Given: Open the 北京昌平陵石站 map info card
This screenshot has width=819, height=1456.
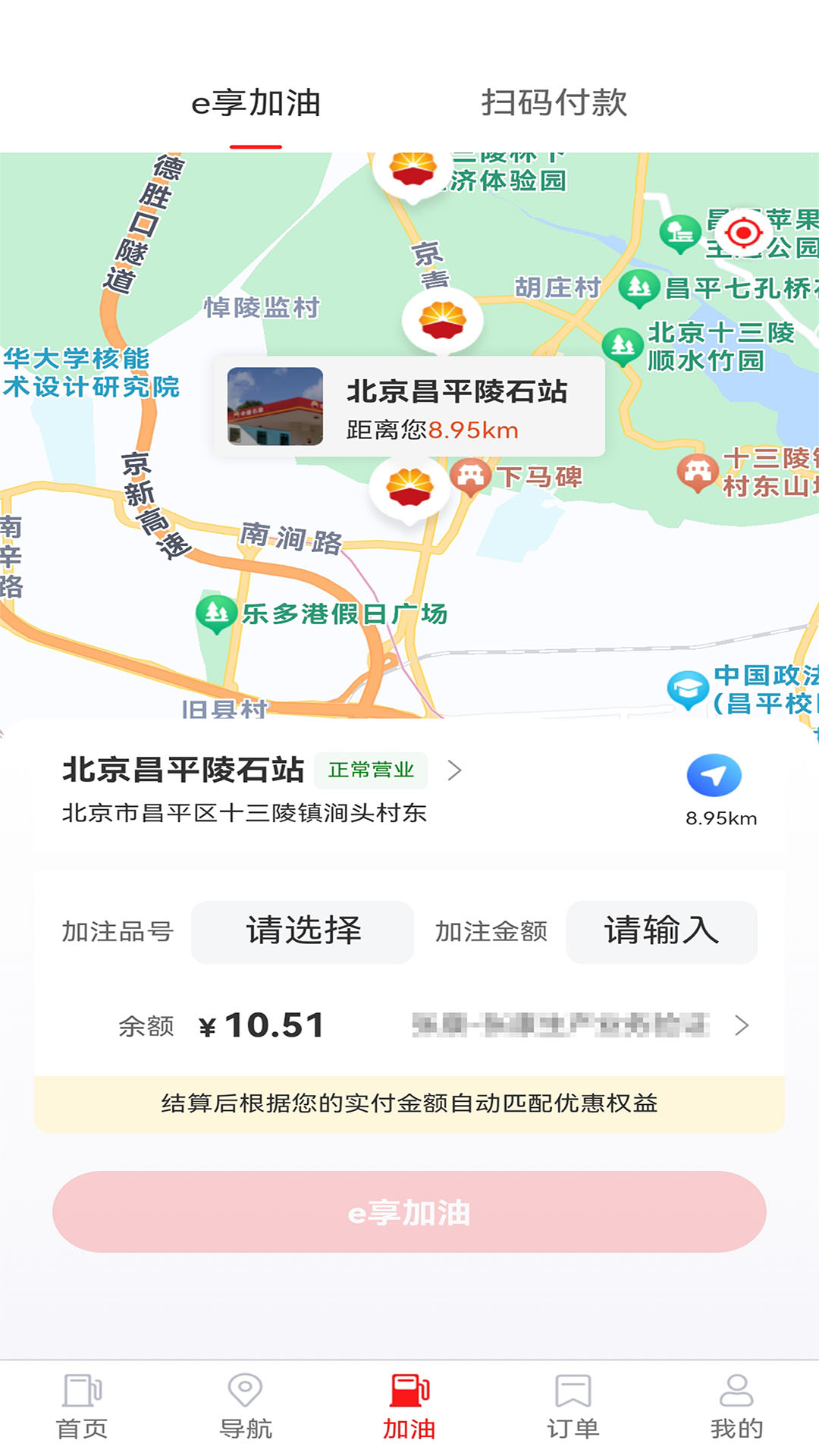Looking at the screenshot, I should (409, 407).
